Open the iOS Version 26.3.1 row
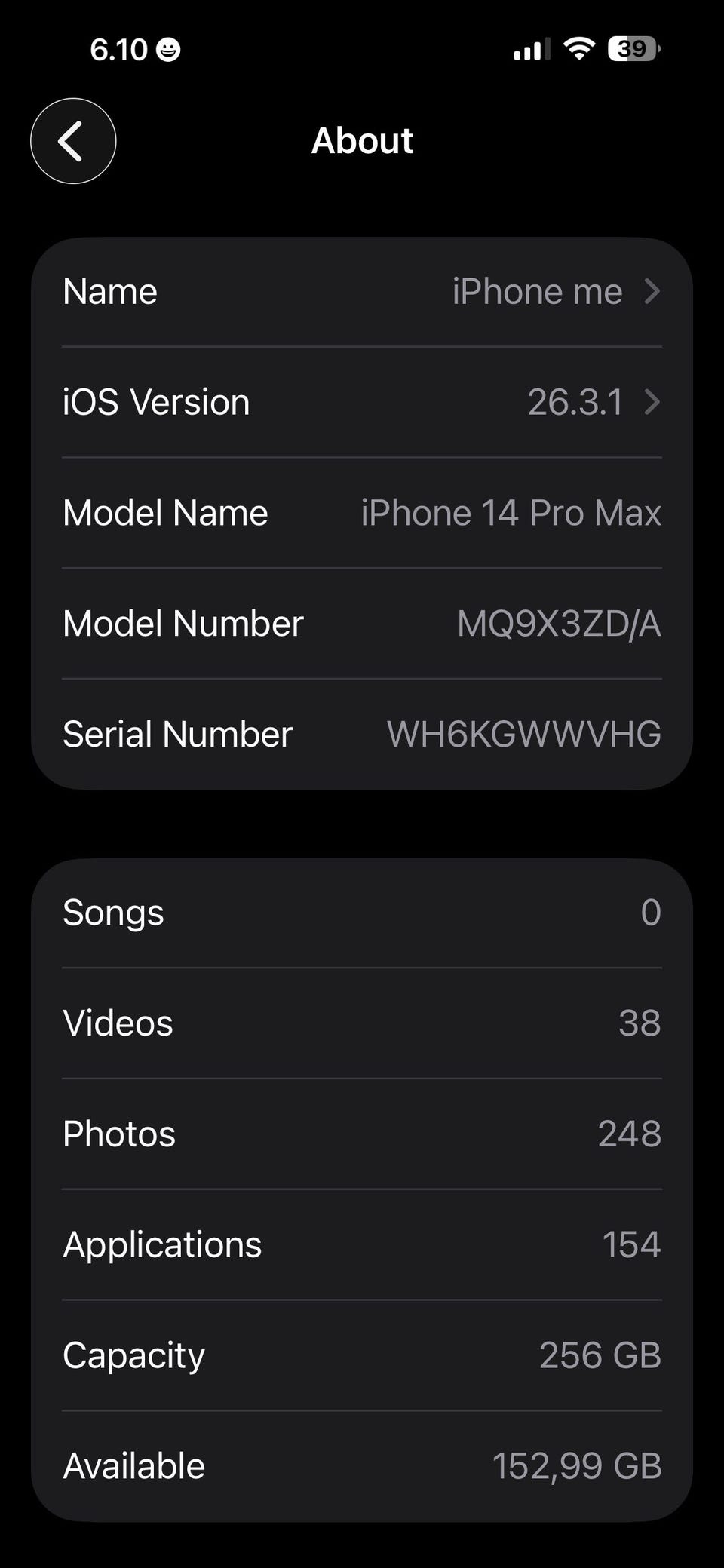This screenshot has width=724, height=1568. tap(362, 402)
